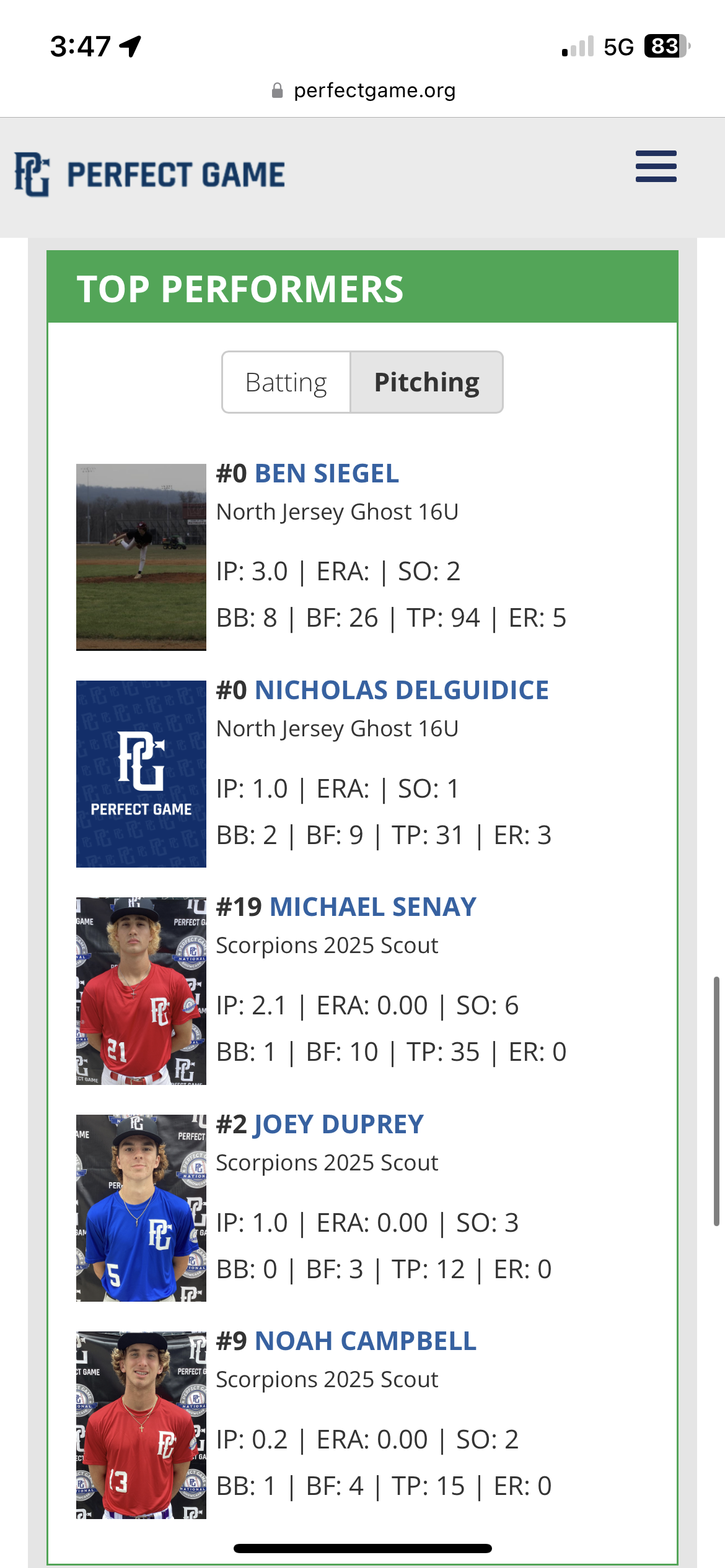Open the hamburger menu

point(656,166)
